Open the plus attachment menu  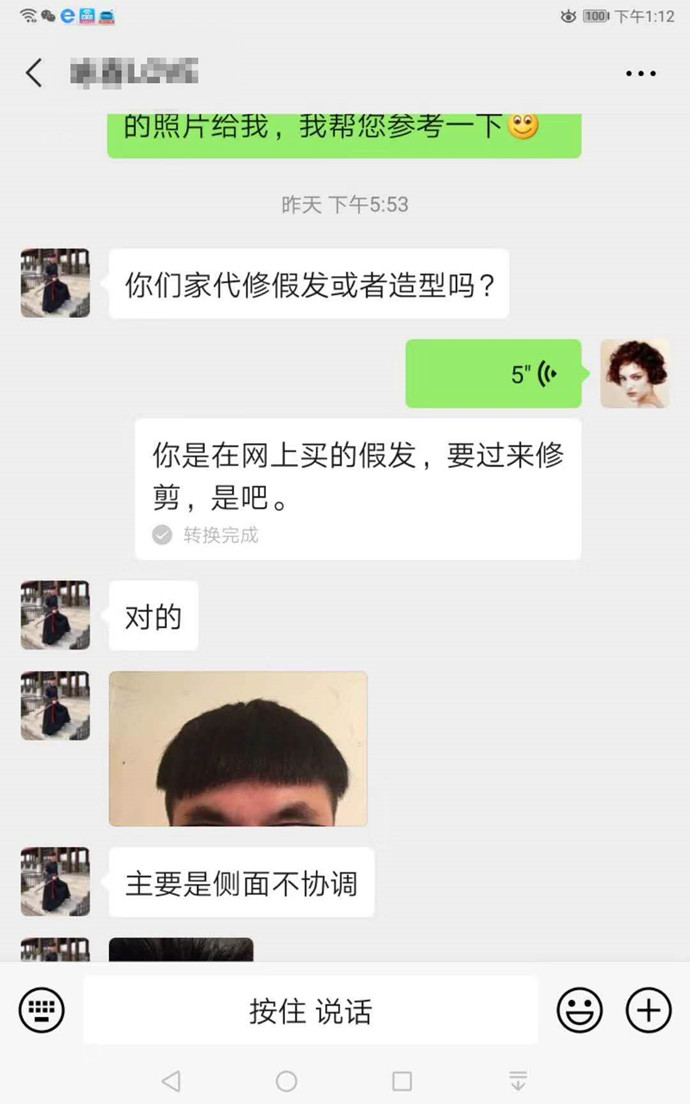(648, 1010)
